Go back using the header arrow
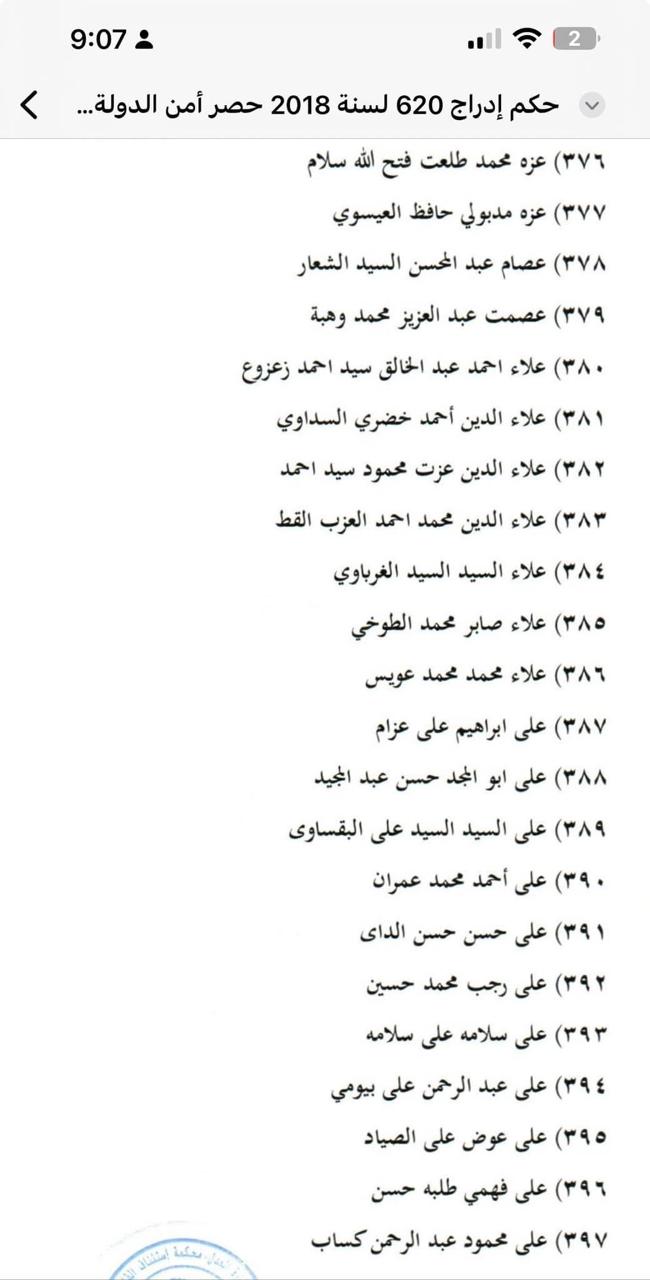 (x=30, y=104)
